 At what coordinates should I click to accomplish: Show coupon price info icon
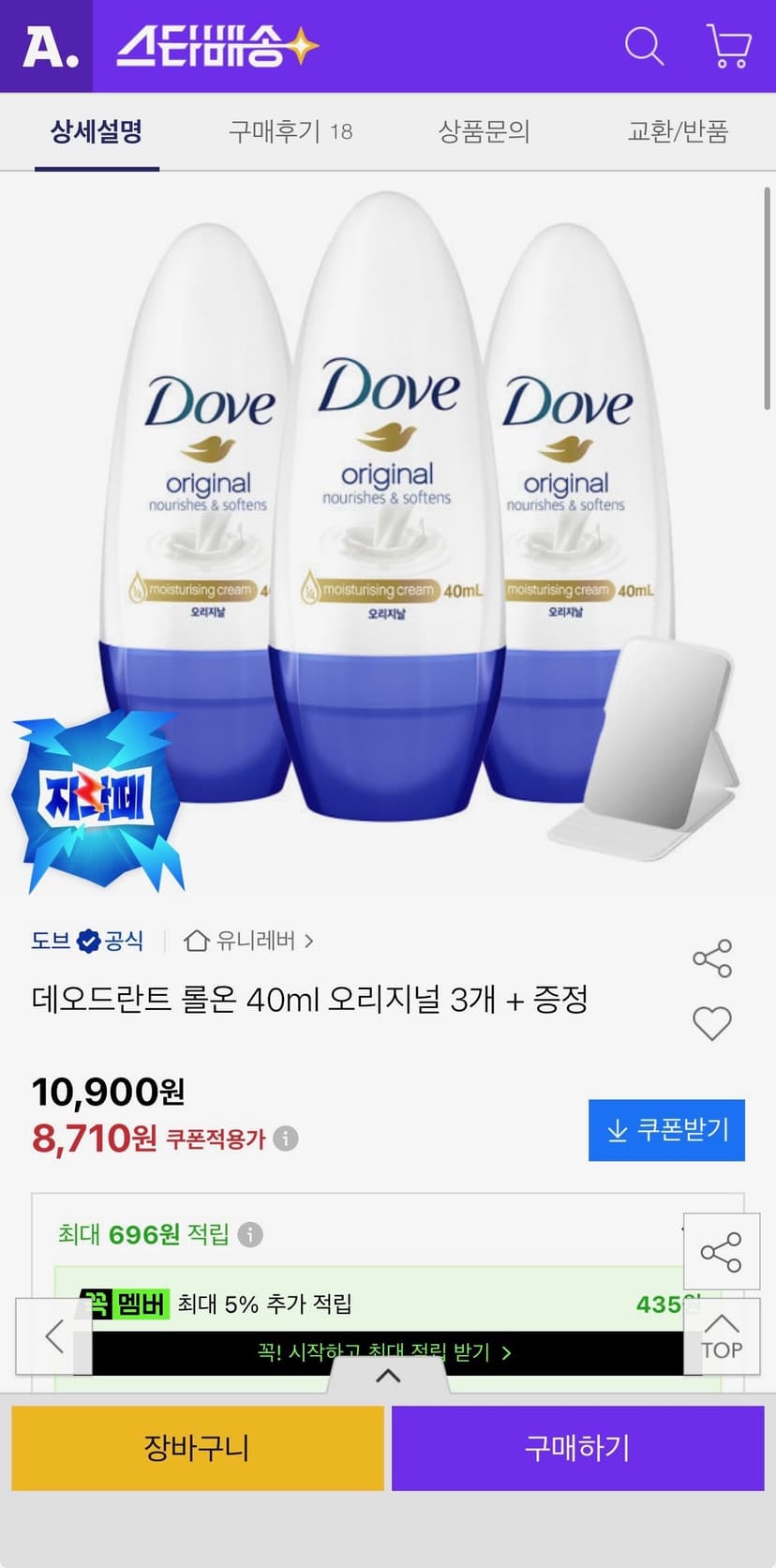[286, 1138]
